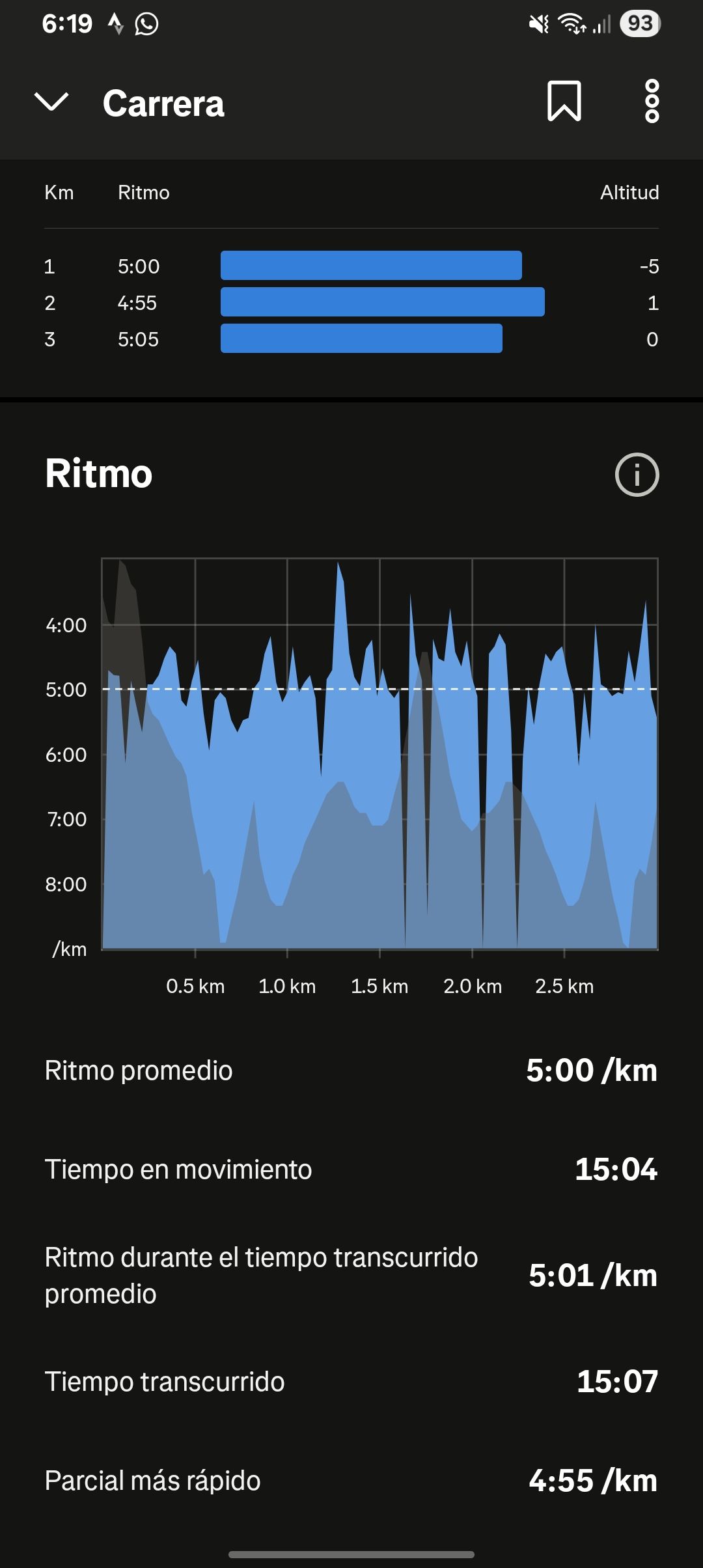Open the Ritmo info icon

click(x=637, y=475)
